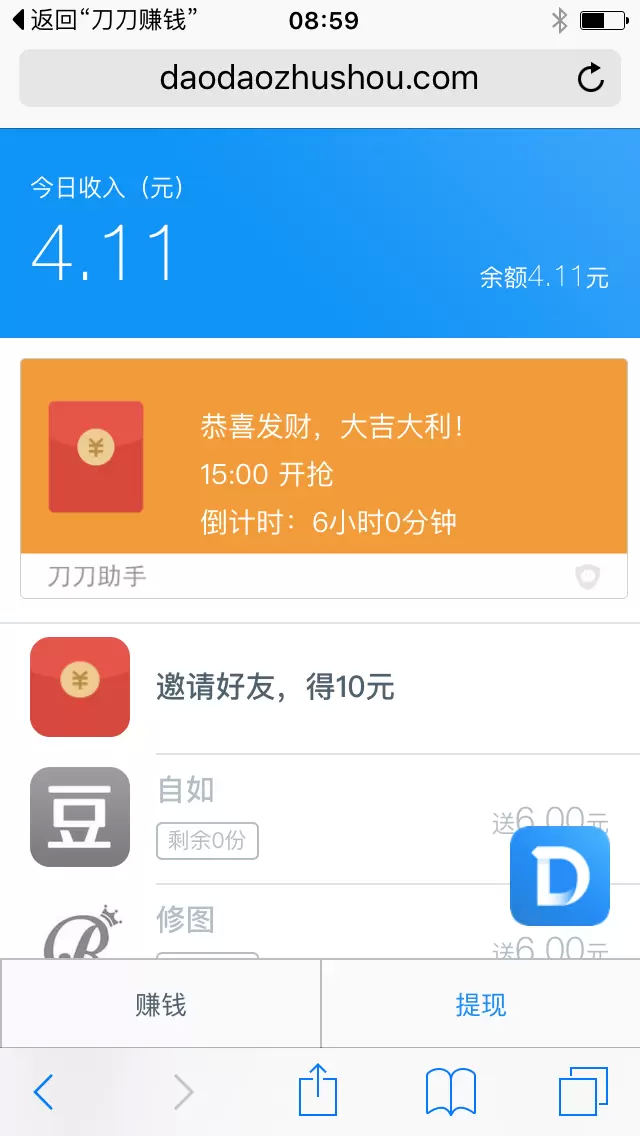Open the 恭喜发财 red envelope card
640x1136 pixels.
(323, 458)
